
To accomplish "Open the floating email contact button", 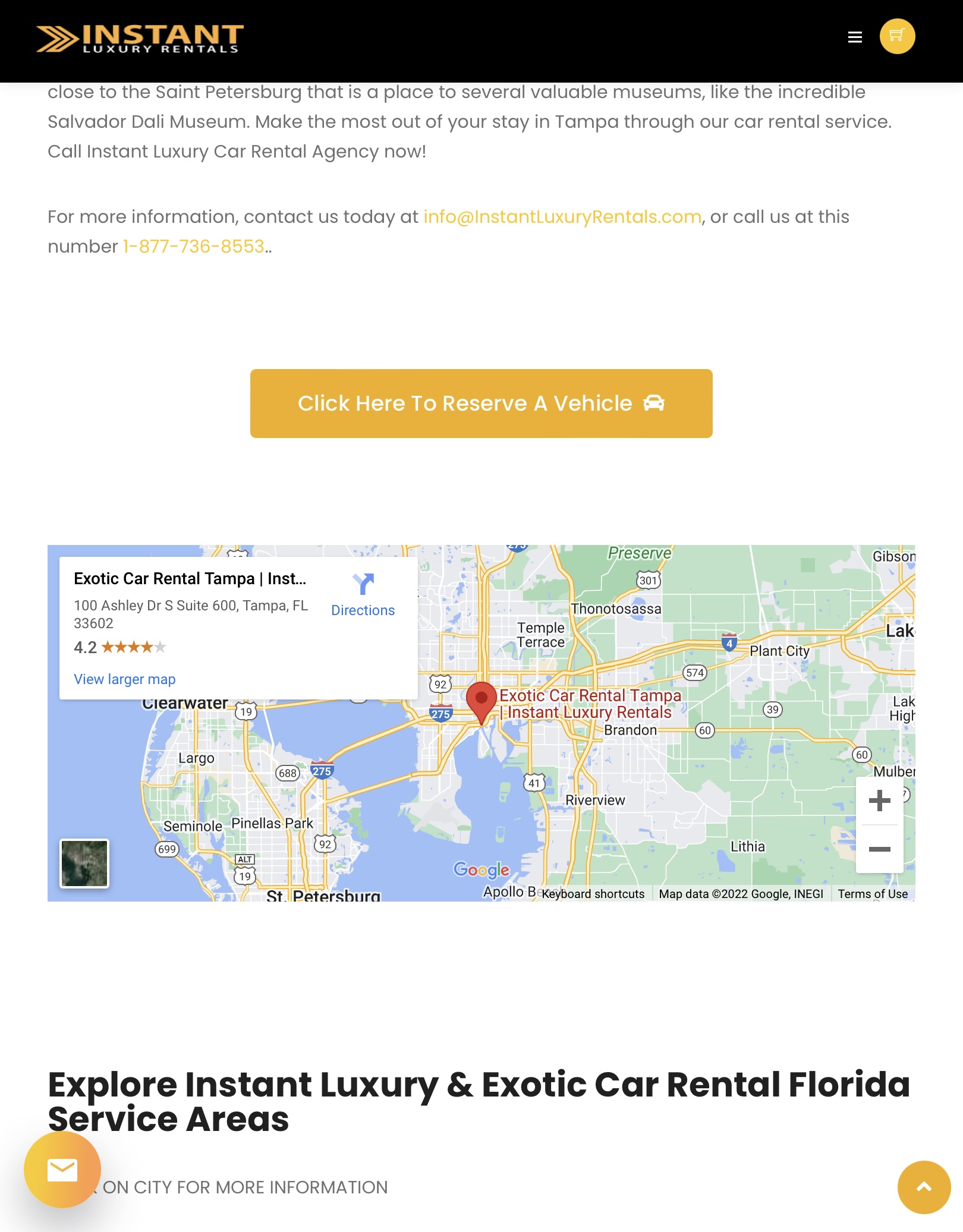I will point(62,1170).
